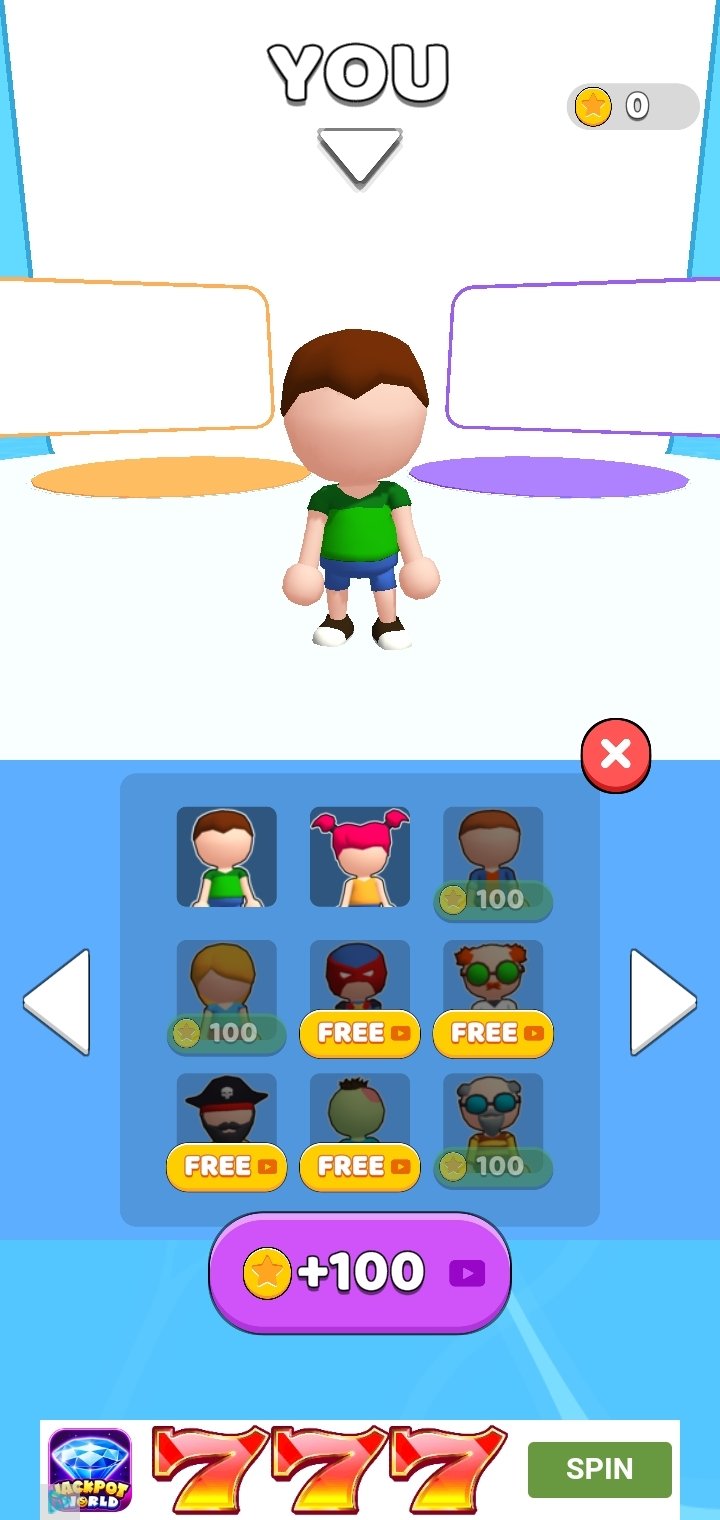Unlock the masked wrestler skin for free
This screenshot has width=720, height=1520.
point(360,1033)
